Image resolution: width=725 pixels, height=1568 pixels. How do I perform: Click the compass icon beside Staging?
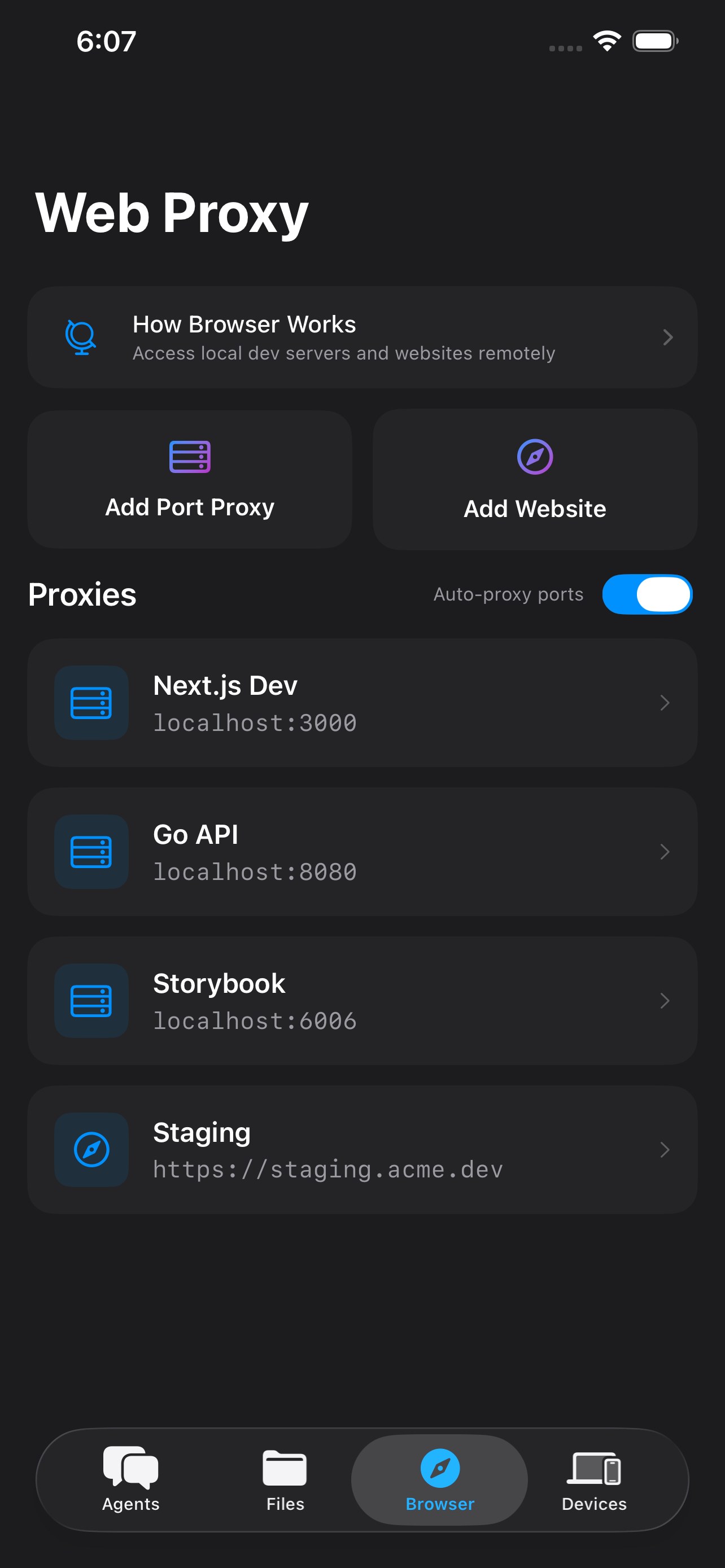(91, 1150)
